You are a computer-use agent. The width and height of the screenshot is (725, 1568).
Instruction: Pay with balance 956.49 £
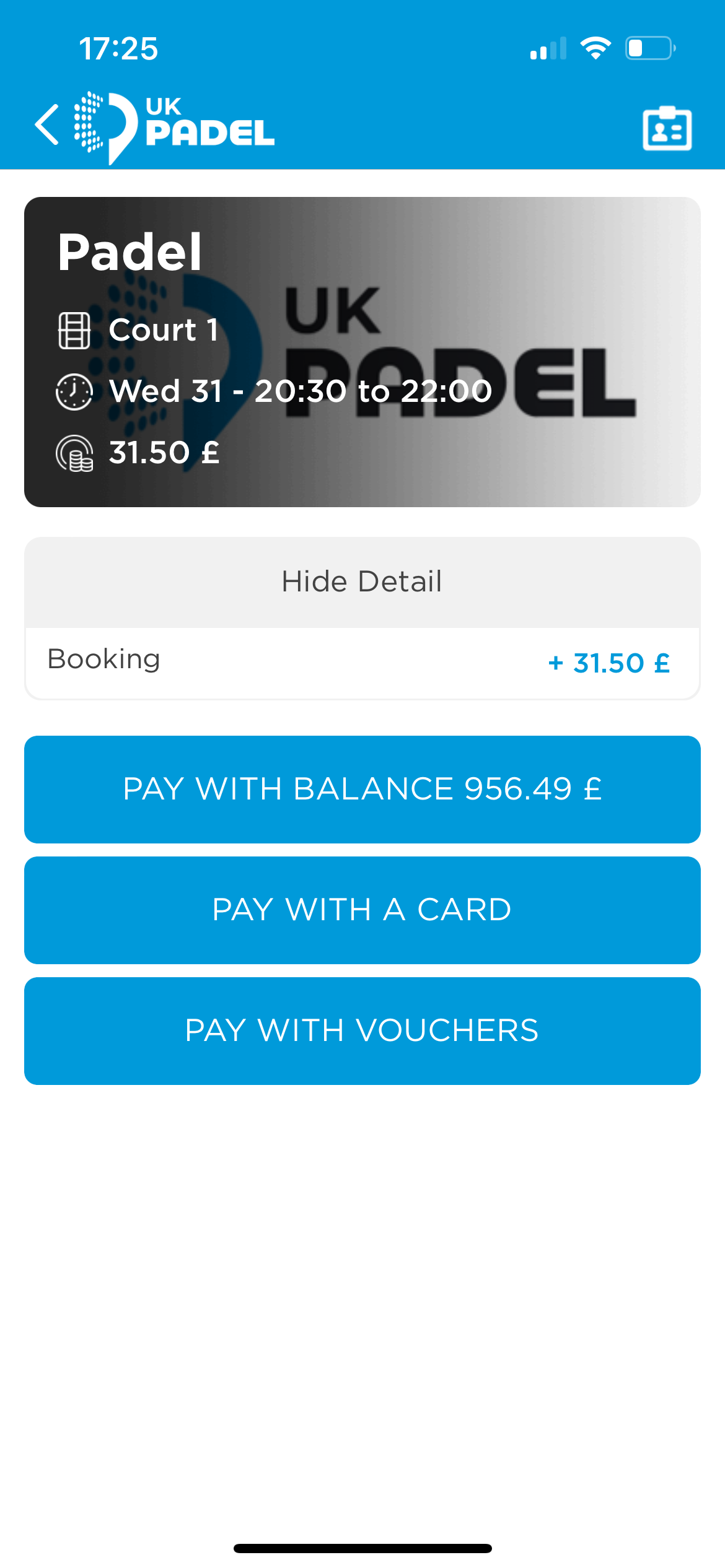click(362, 789)
